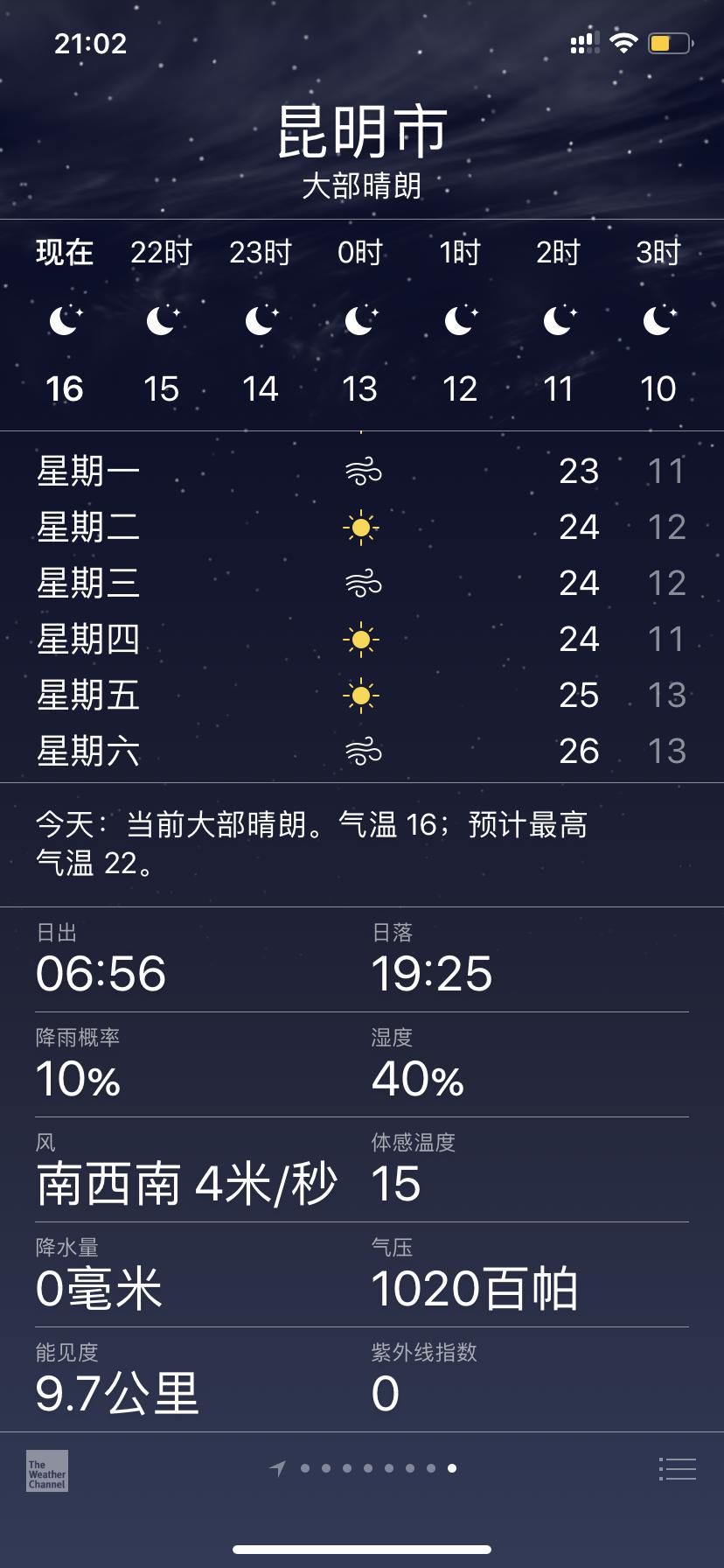The width and height of the screenshot is (724, 1568).
Task: Tap the wind icon for 星期一
Action: (x=361, y=471)
